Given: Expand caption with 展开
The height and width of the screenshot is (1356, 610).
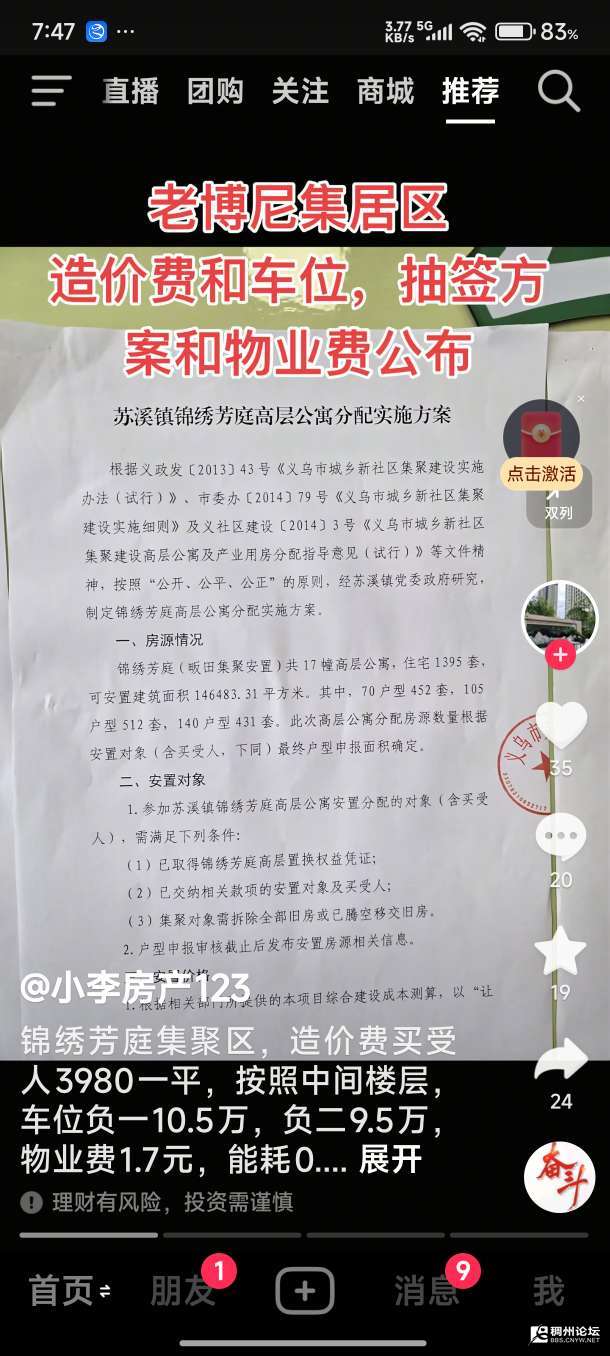Looking at the screenshot, I should [391, 1160].
